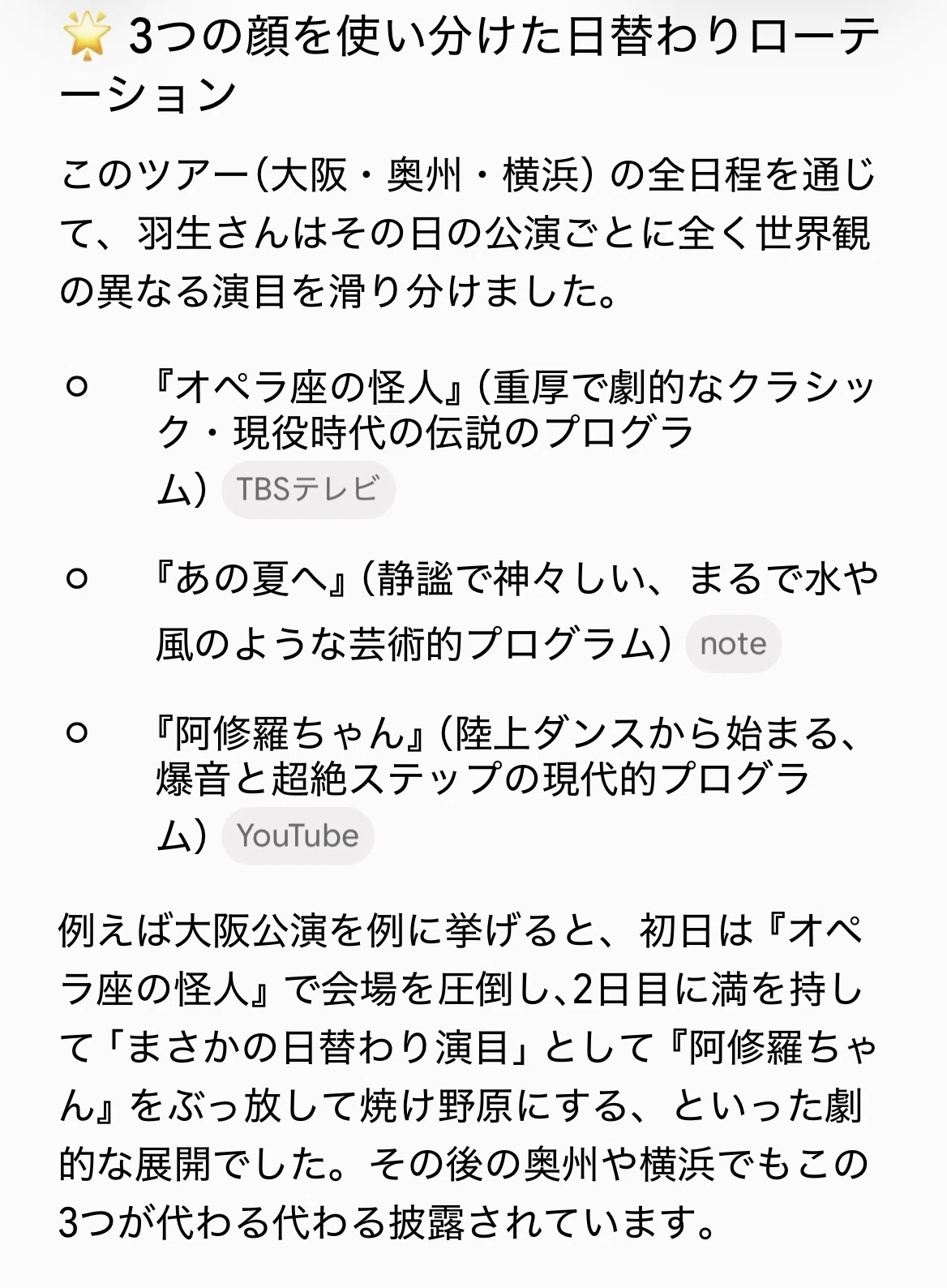Tap the note source chip
Image resolution: width=947 pixels, height=1288 pixels.
733,644
